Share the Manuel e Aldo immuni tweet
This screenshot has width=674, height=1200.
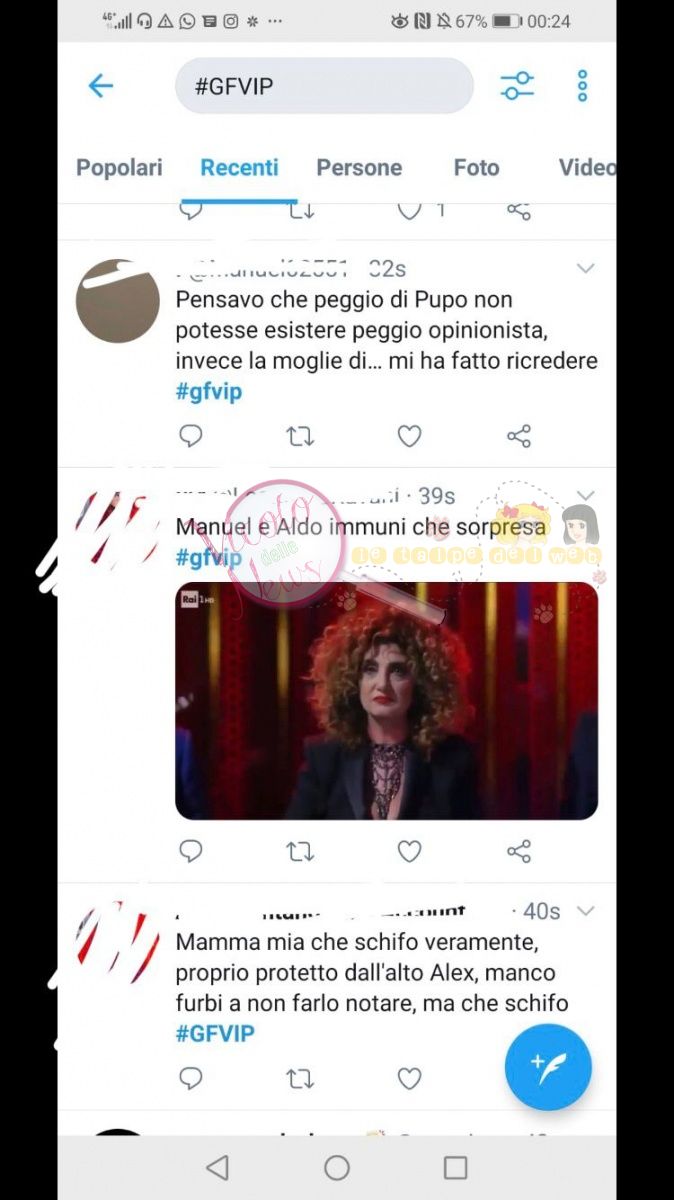(518, 851)
